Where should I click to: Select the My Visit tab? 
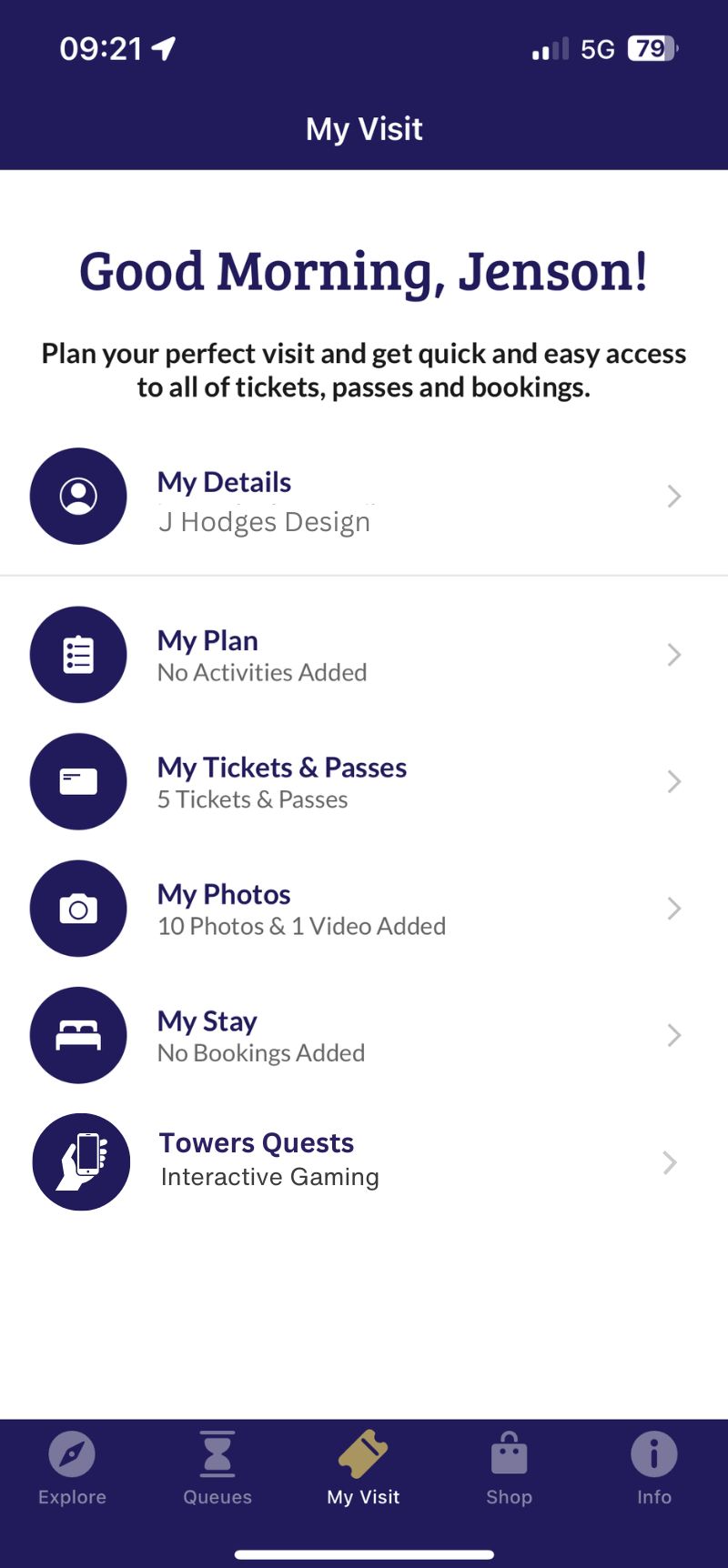(x=364, y=1468)
